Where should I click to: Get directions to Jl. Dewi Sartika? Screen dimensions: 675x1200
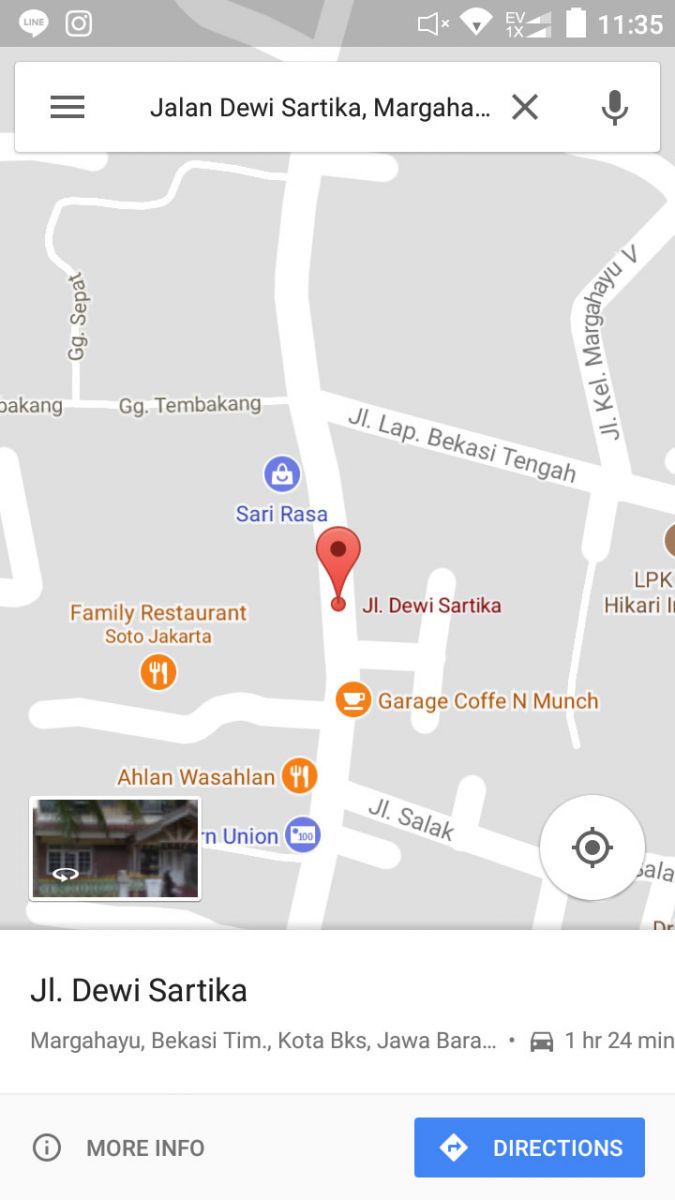tap(530, 1148)
